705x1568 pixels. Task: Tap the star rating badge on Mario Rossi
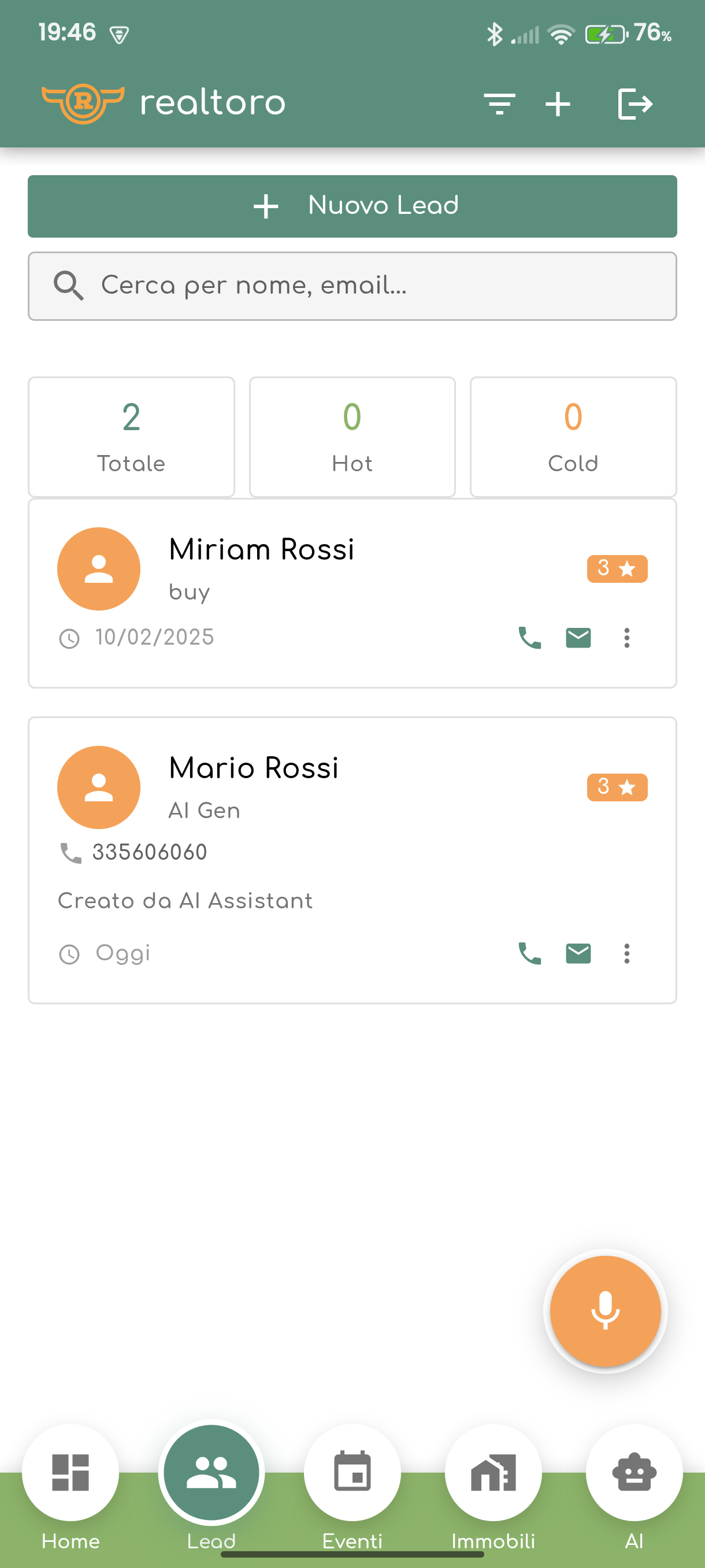click(617, 787)
